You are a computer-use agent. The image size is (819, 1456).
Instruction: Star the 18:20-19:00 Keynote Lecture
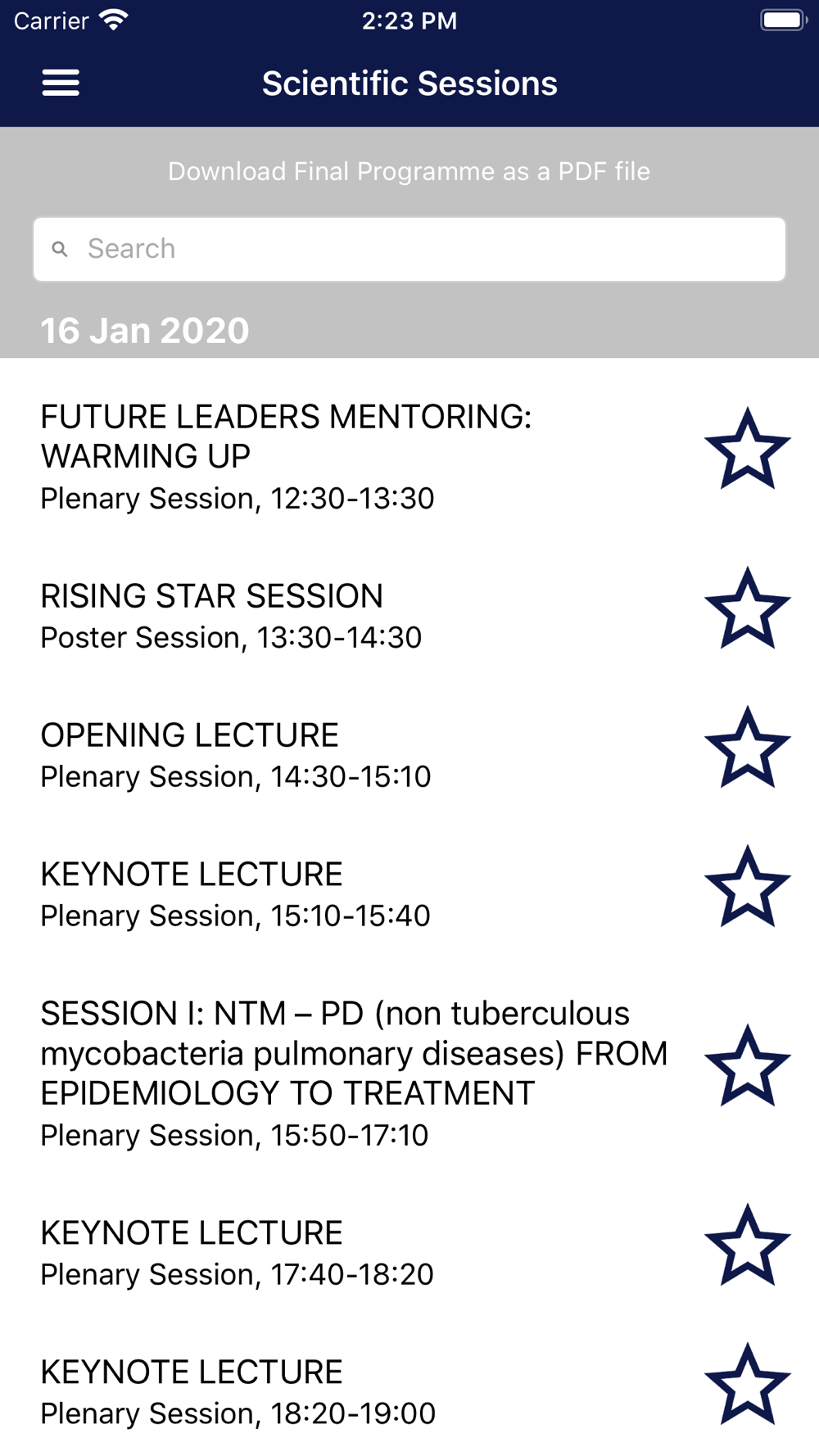tap(748, 1385)
